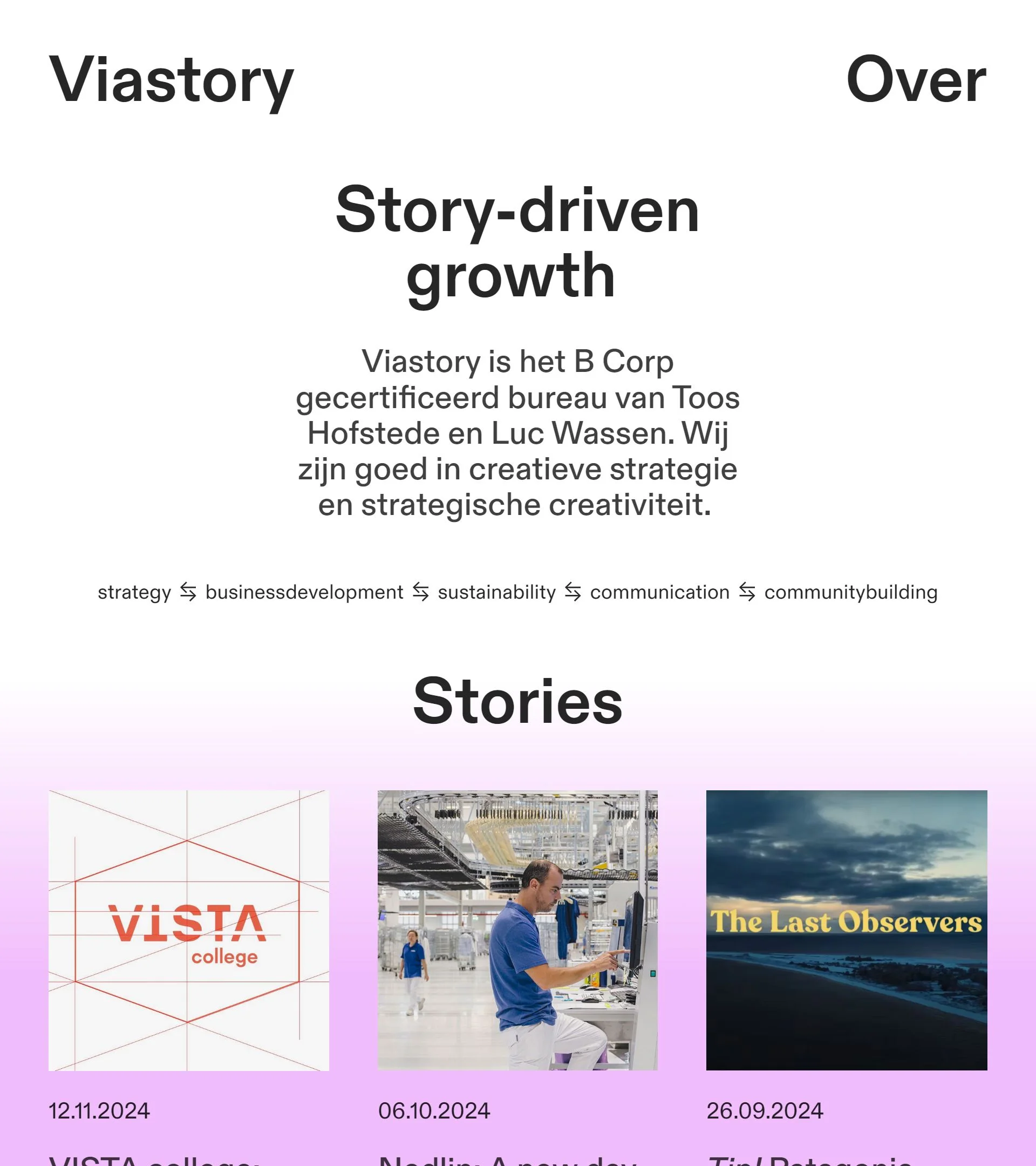1036x1166 pixels.
Task: Click the swap icon between strategy and businessdevelopment
Action: 187,592
